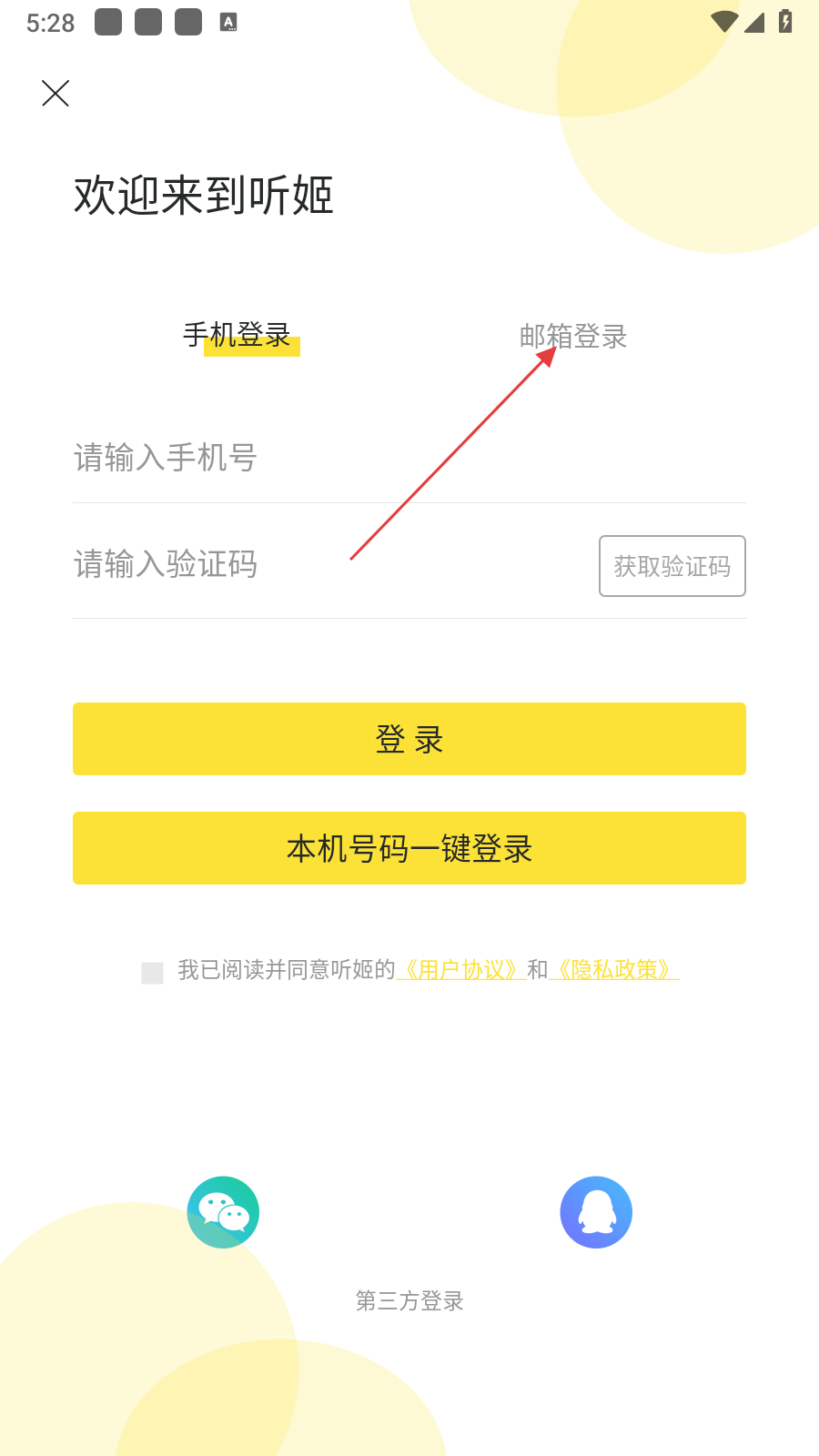
Task: Open the 用户协议 link
Action: click(x=461, y=970)
